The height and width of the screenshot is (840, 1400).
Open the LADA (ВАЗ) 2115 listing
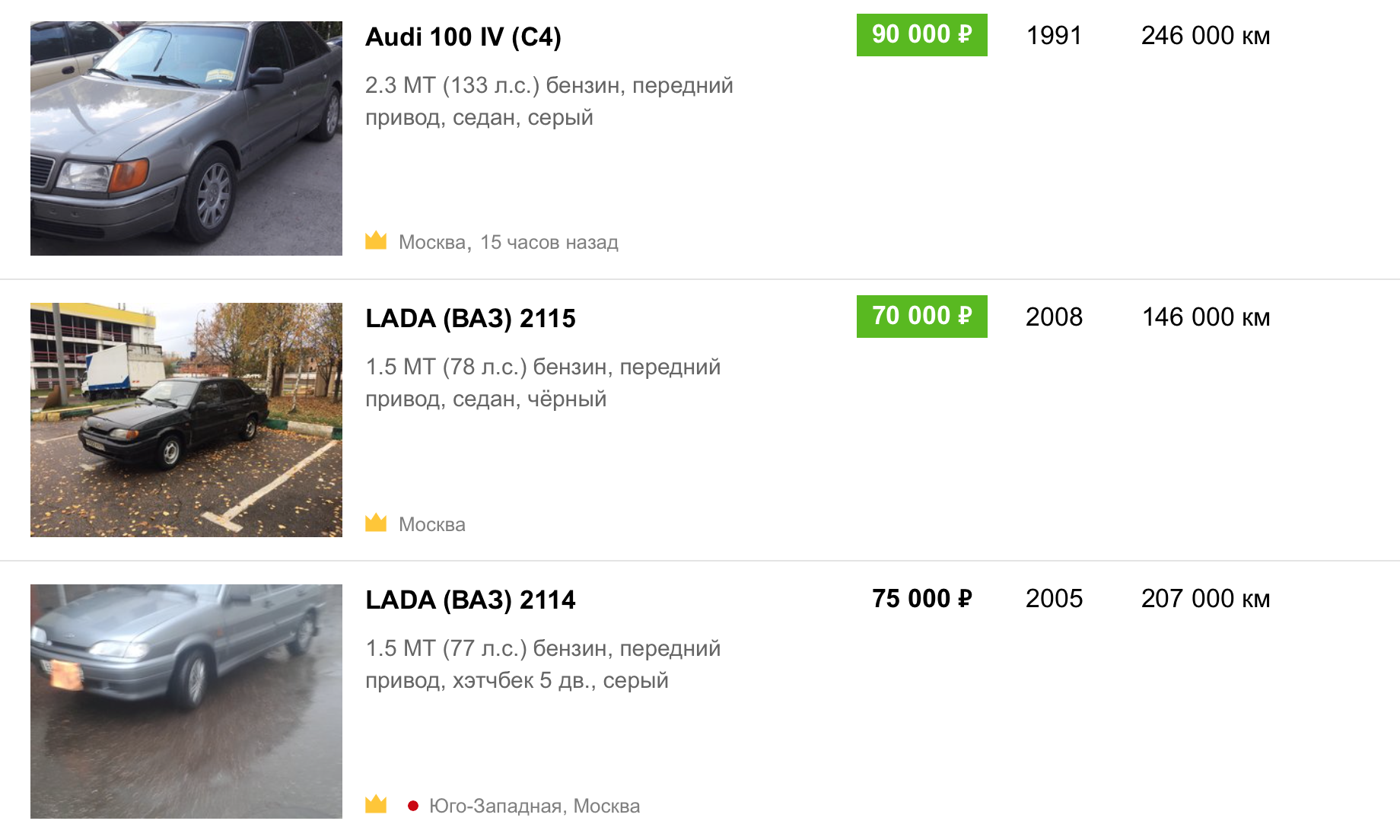pyautogui.click(x=470, y=318)
